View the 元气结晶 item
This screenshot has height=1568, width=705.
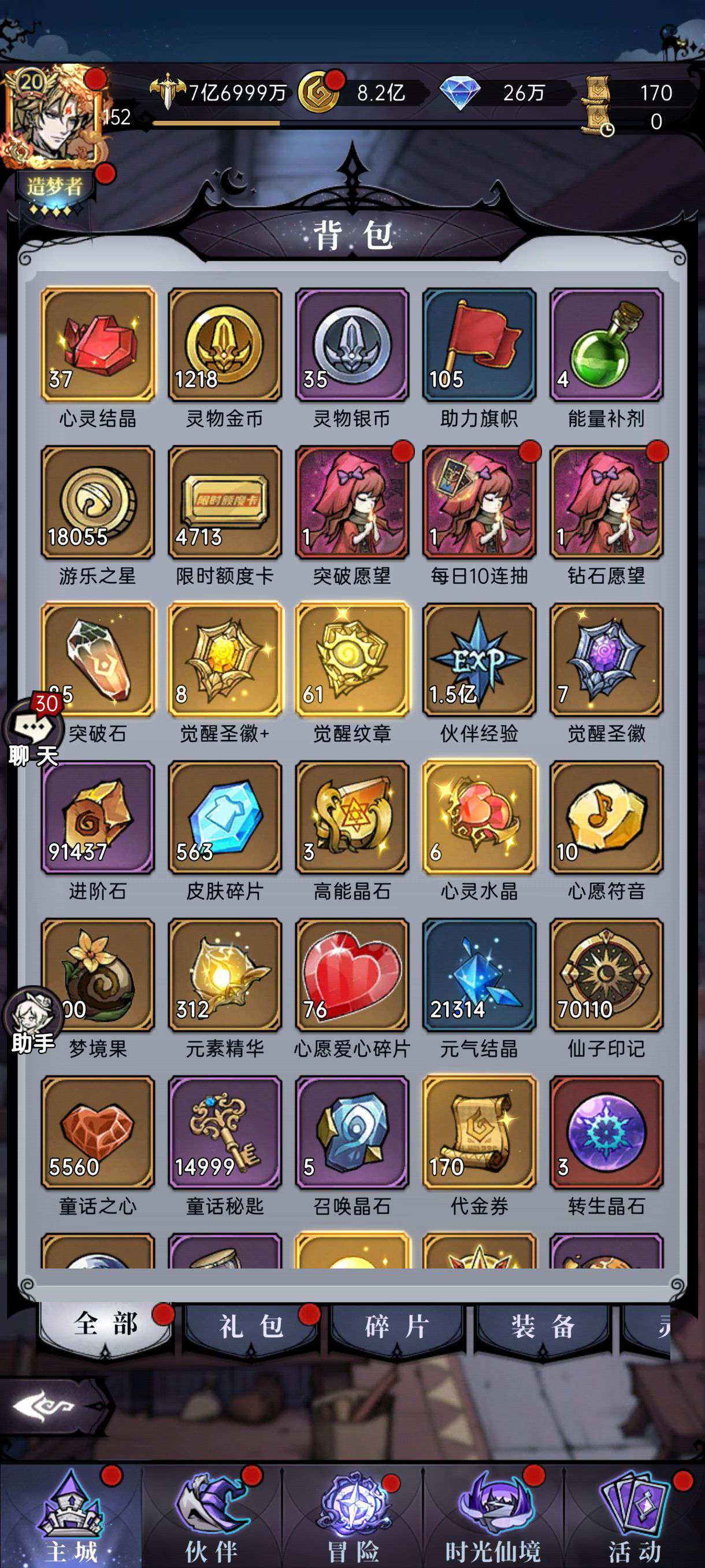coord(479,975)
